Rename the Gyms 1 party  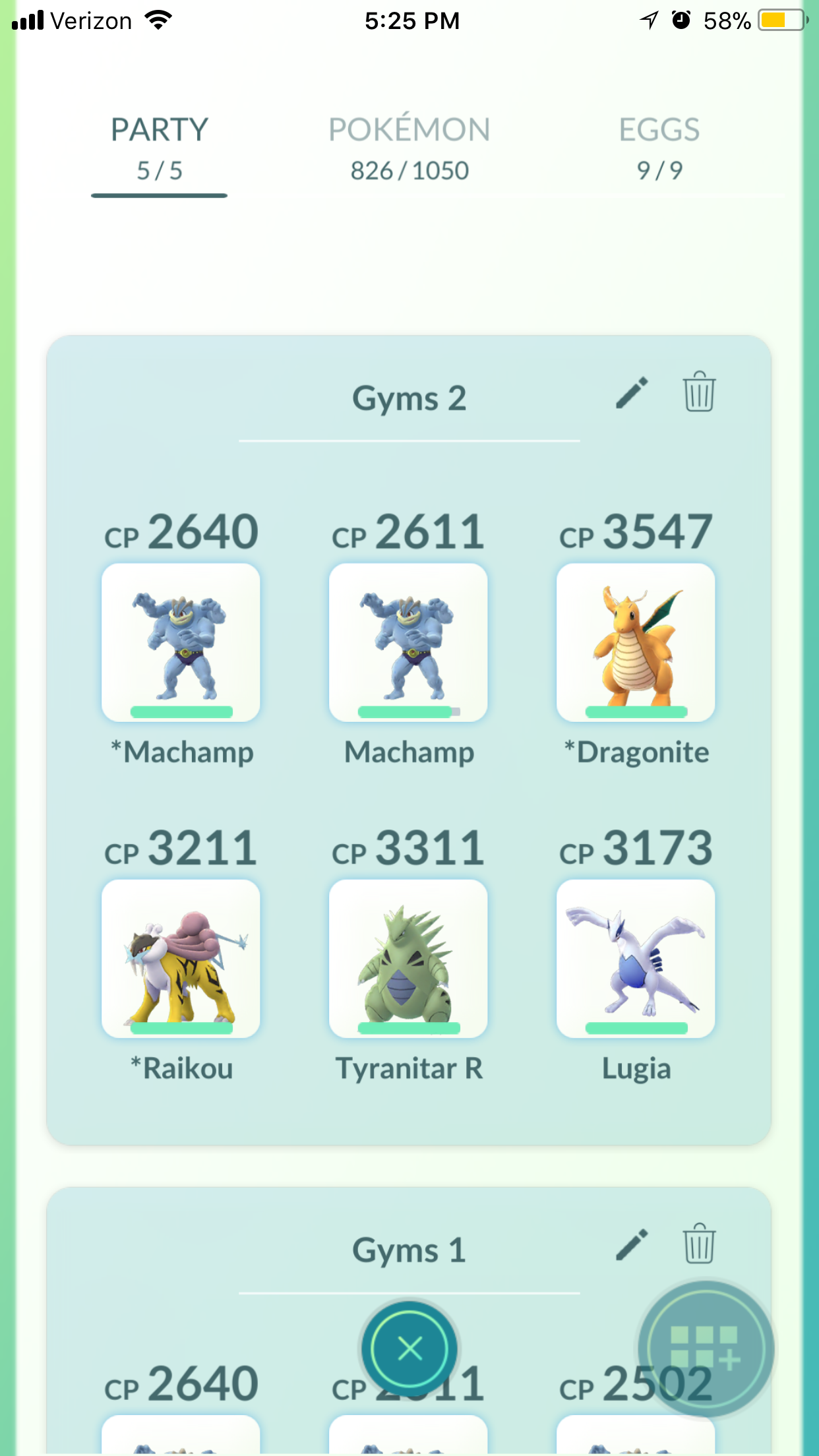click(x=632, y=1246)
